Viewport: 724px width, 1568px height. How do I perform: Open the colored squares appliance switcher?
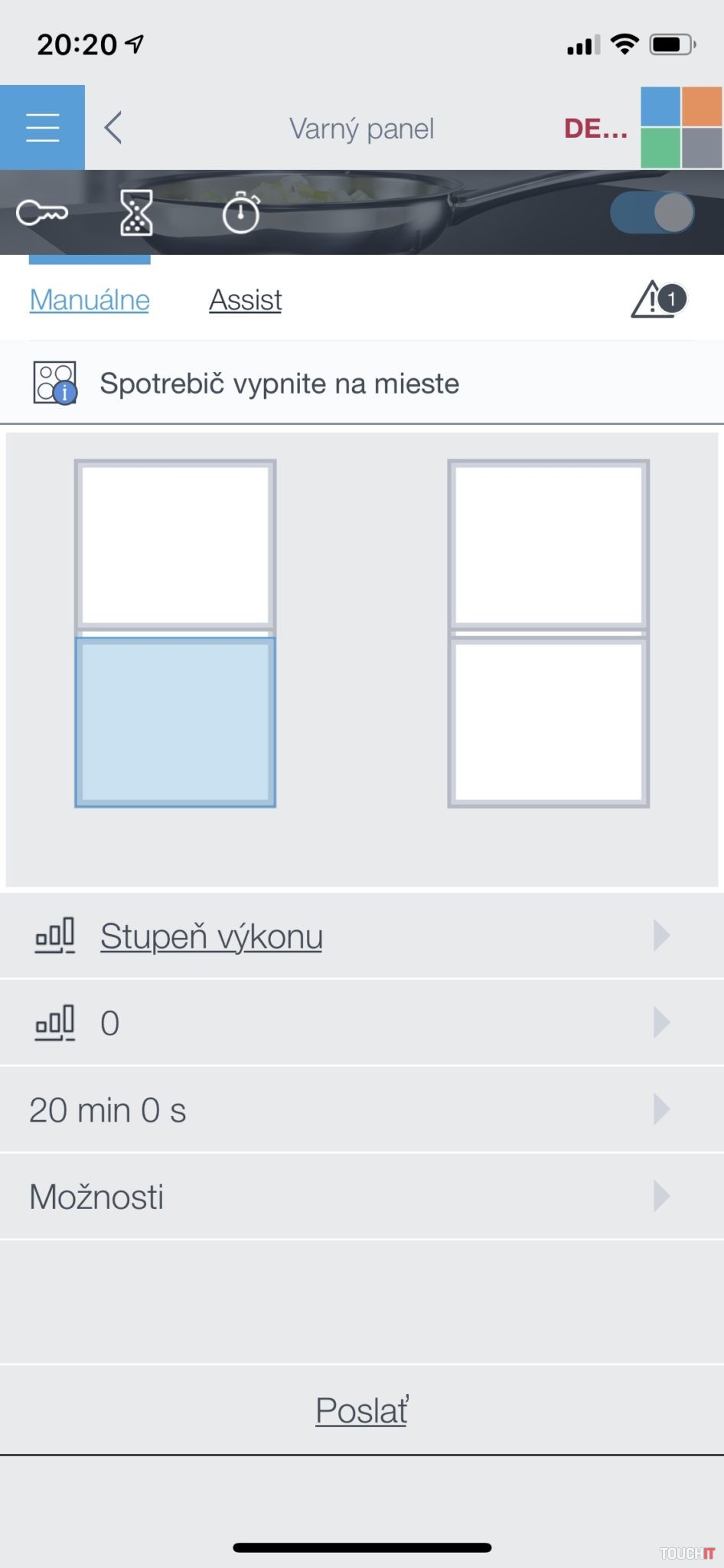click(681, 127)
